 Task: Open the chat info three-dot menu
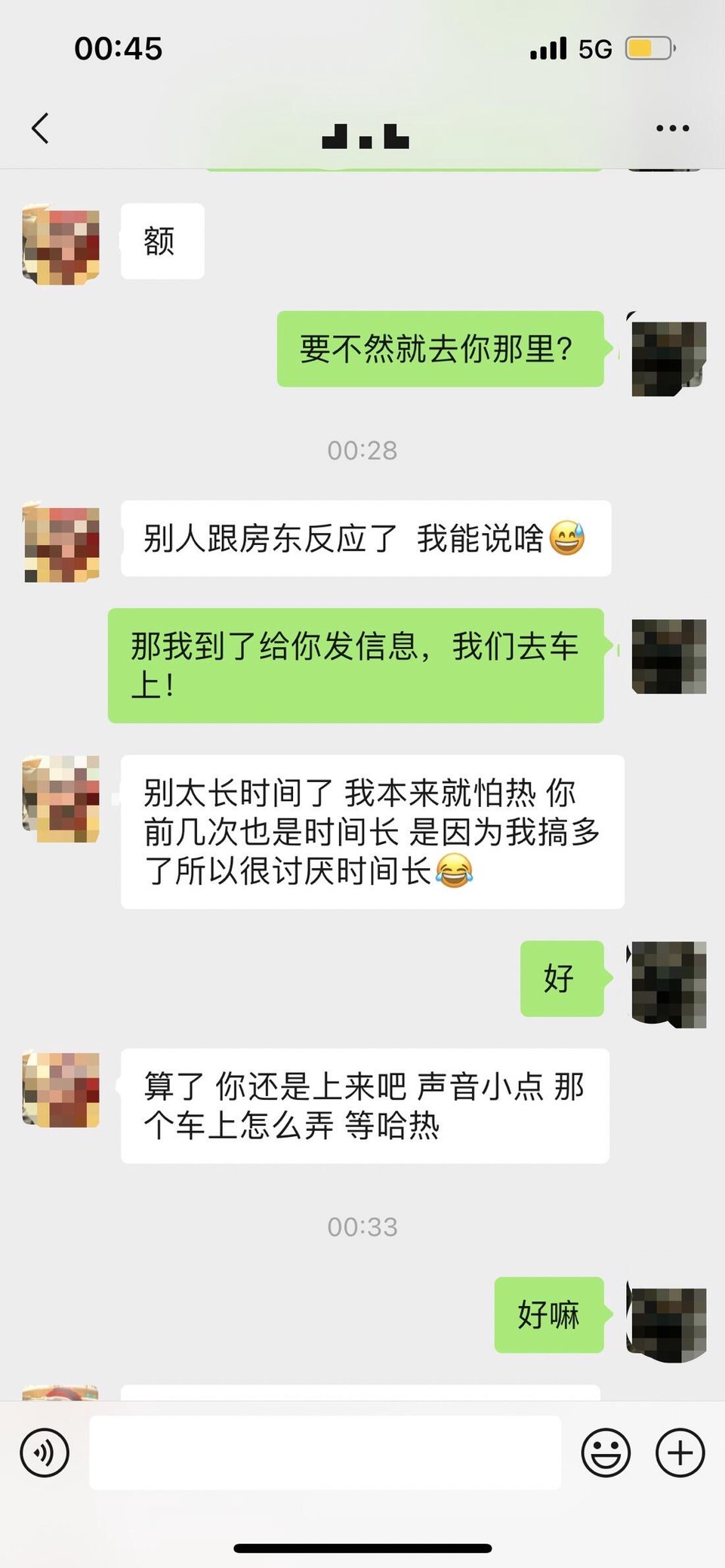pos(672,128)
